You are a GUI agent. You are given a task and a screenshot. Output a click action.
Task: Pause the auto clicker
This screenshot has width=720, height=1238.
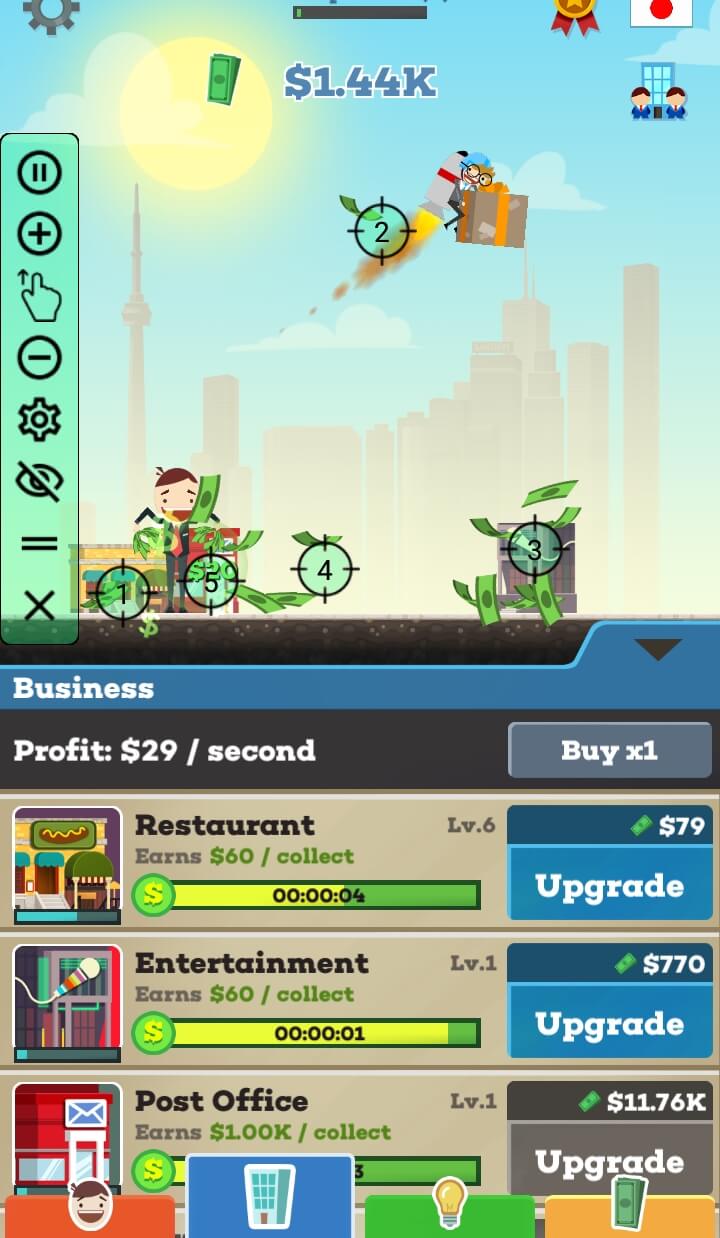(40, 172)
